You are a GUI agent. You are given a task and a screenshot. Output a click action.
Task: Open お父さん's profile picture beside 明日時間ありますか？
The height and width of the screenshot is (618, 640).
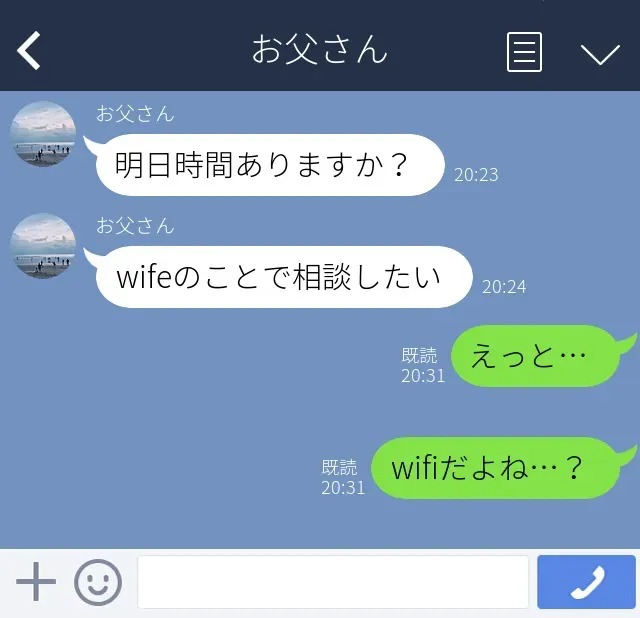click(43, 134)
